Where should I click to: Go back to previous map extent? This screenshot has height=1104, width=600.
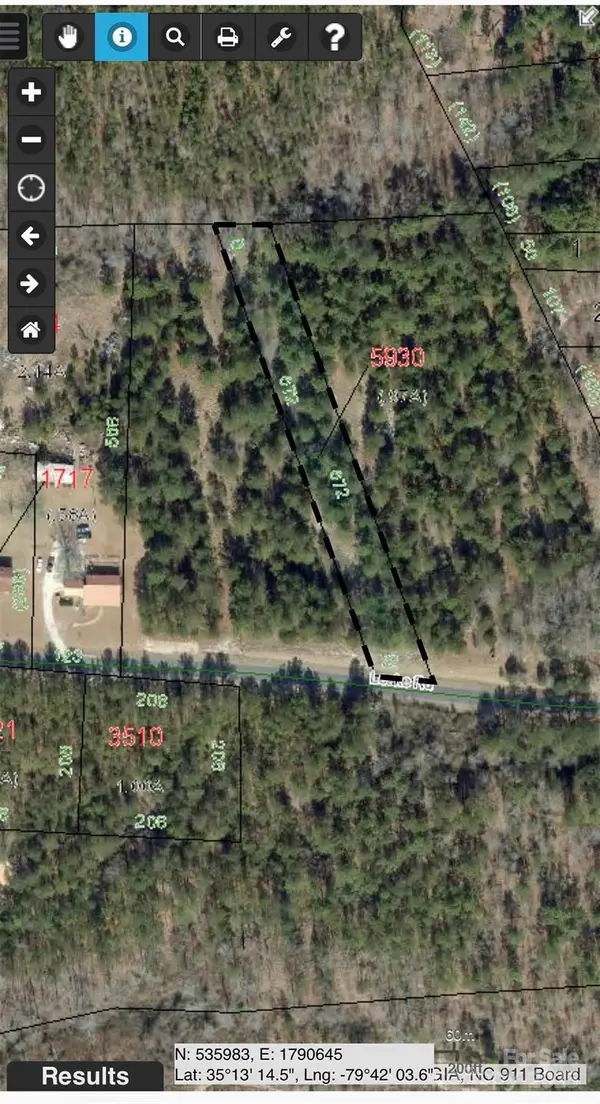point(32,236)
